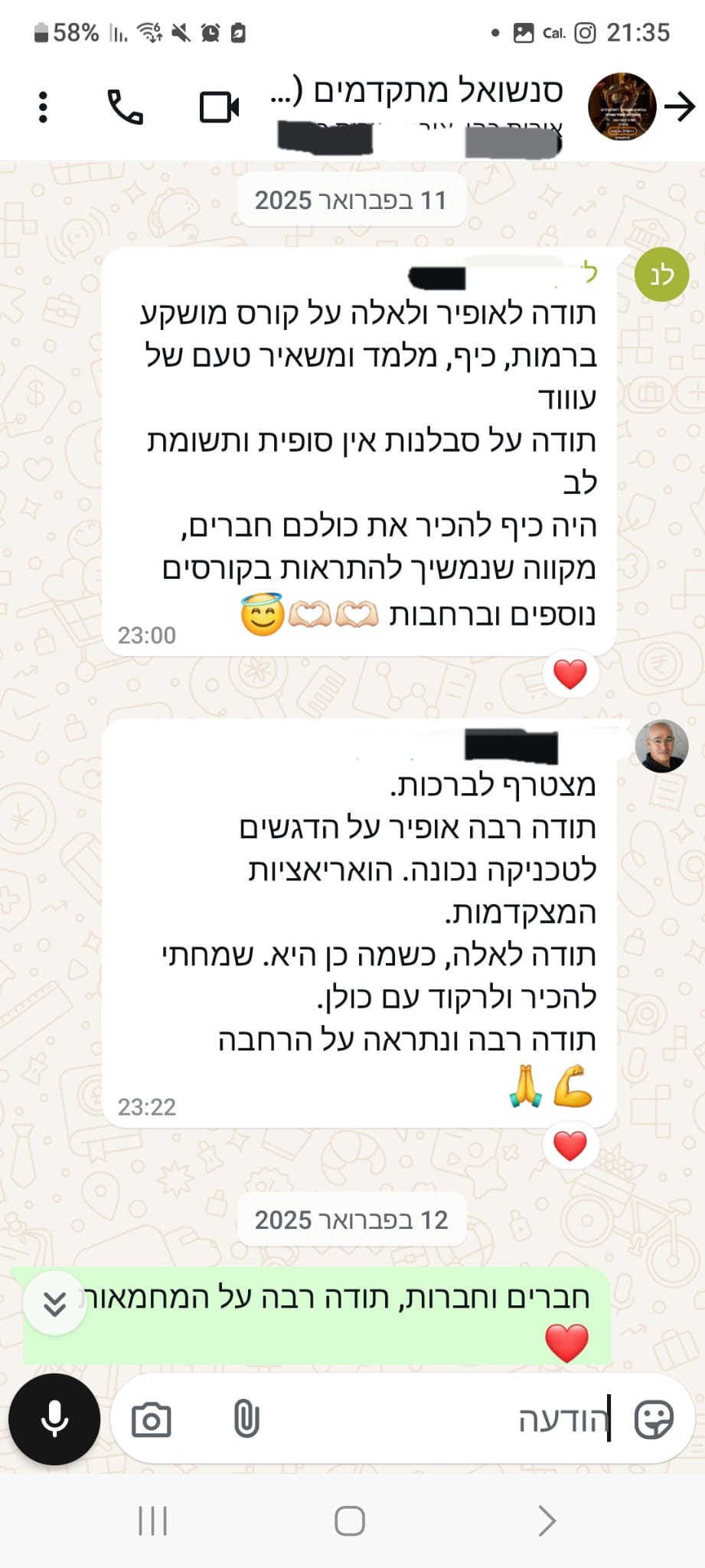Start a group voice call
705x1568 pixels.
(125, 107)
